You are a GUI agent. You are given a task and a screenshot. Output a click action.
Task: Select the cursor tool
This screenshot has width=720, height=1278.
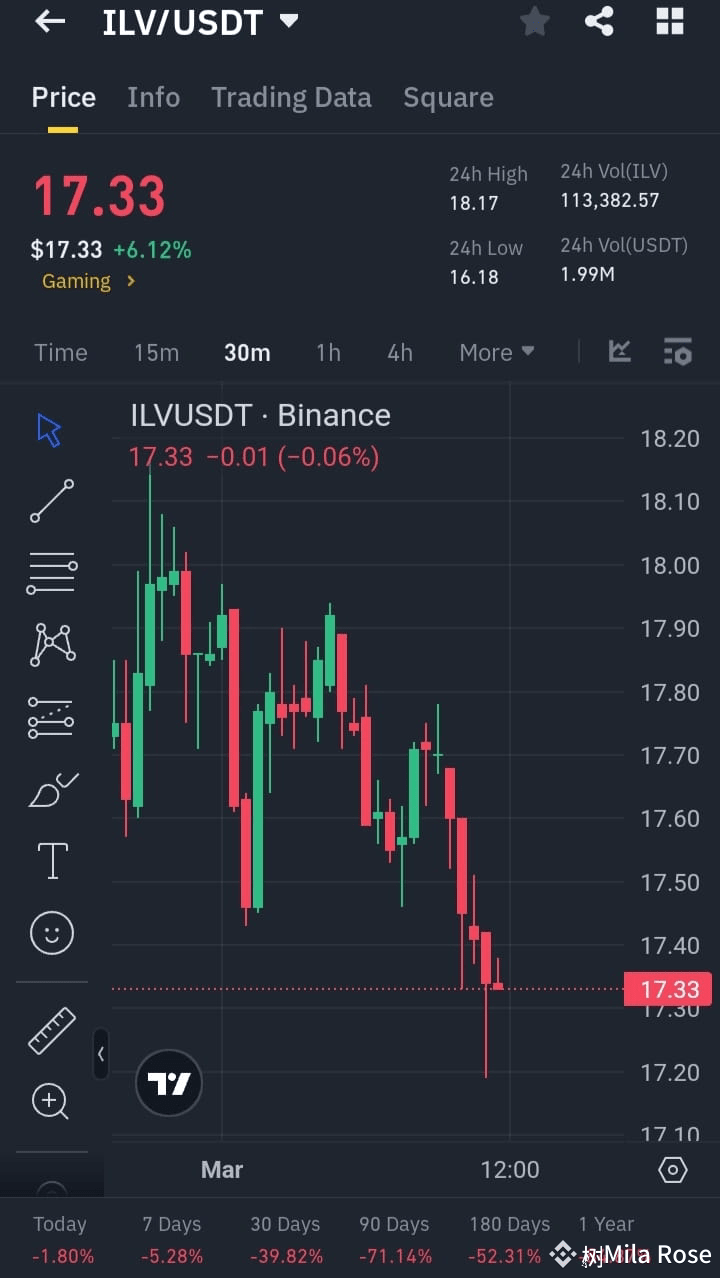tap(47, 428)
